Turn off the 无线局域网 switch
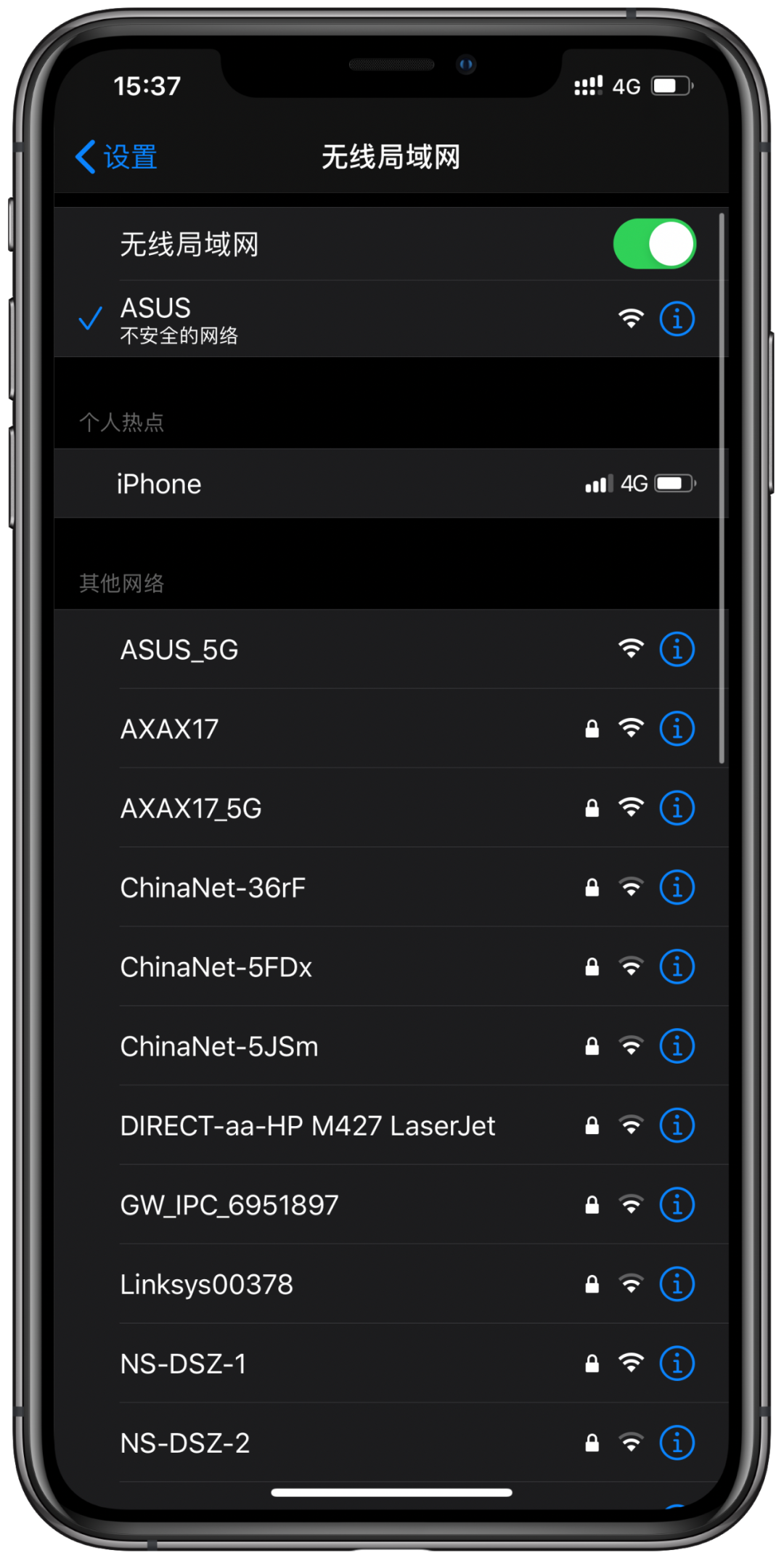This screenshot has height=1558, width=784. coord(654,244)
